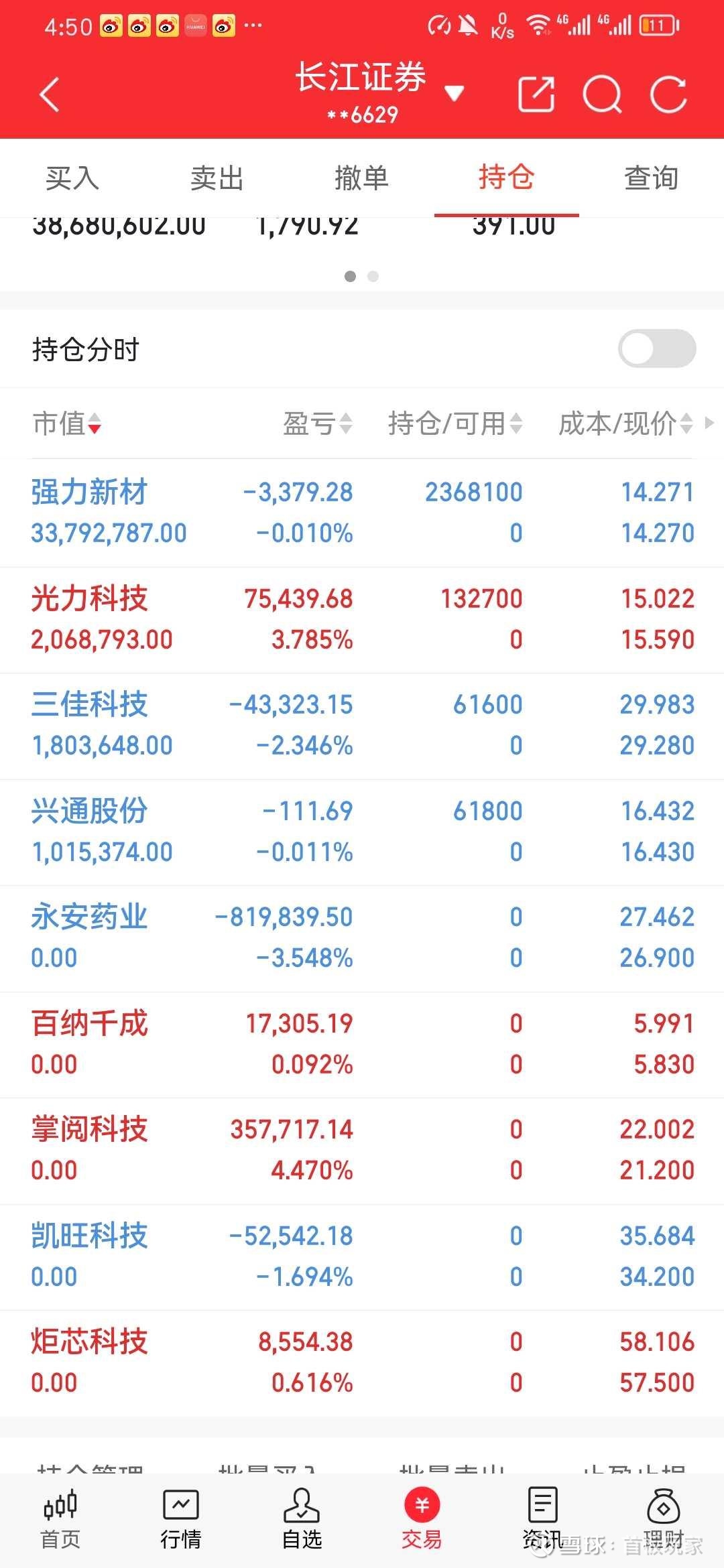
Task: Open the 行情 bottom tab
Action: [181, 1519]
